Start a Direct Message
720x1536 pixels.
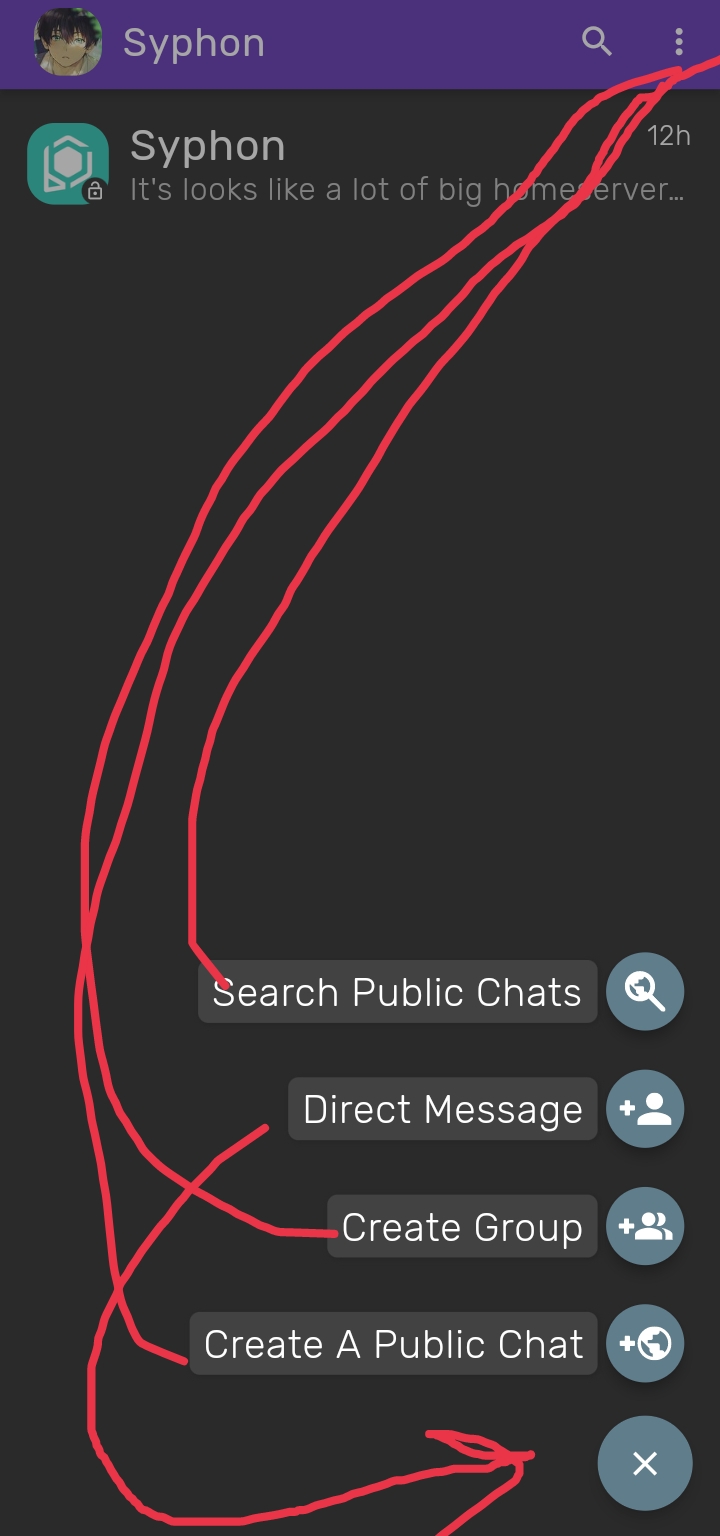click(645, 1108)
